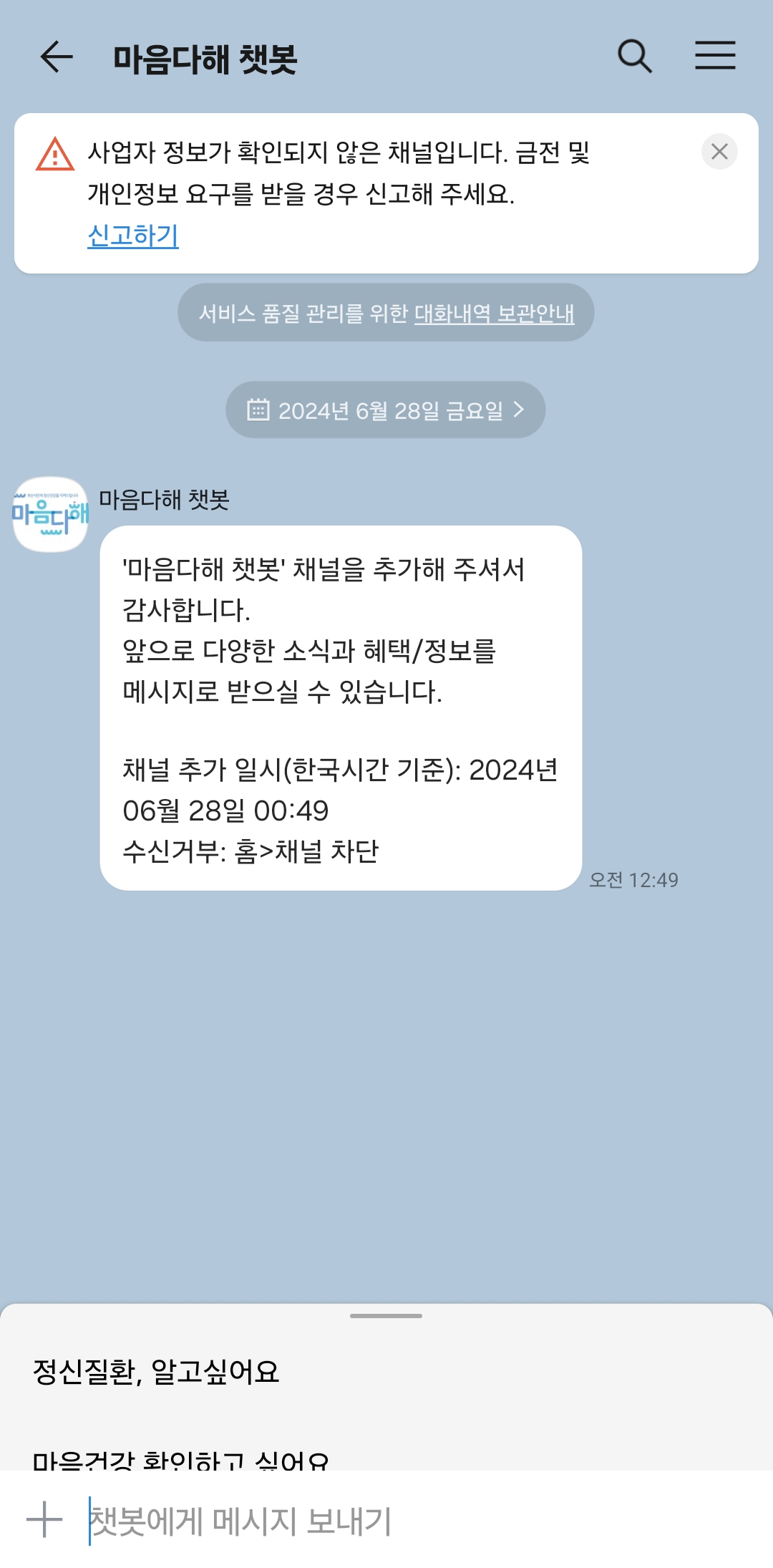Open the search icon in chat
This screenshot has width=773, height=1568.
(634, 57)
